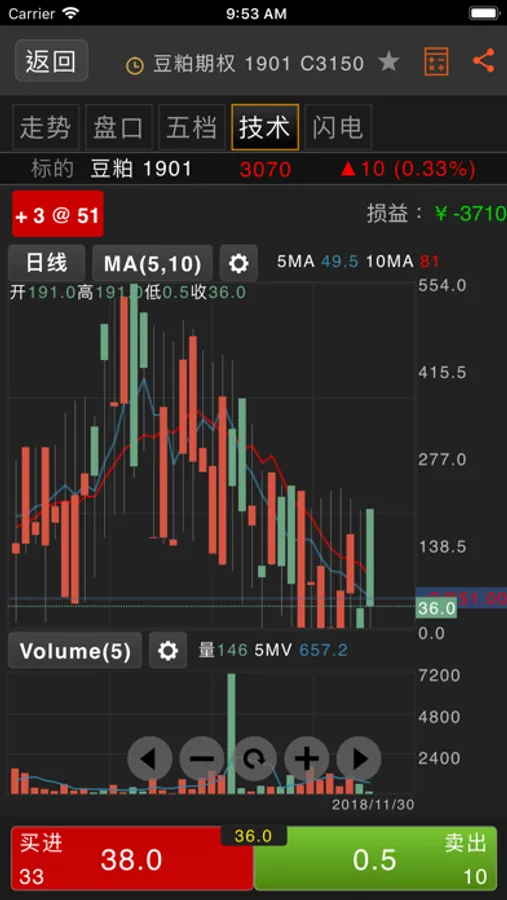
Task: Tap 买进 to buy at 38.0
Action: [133, 858]
